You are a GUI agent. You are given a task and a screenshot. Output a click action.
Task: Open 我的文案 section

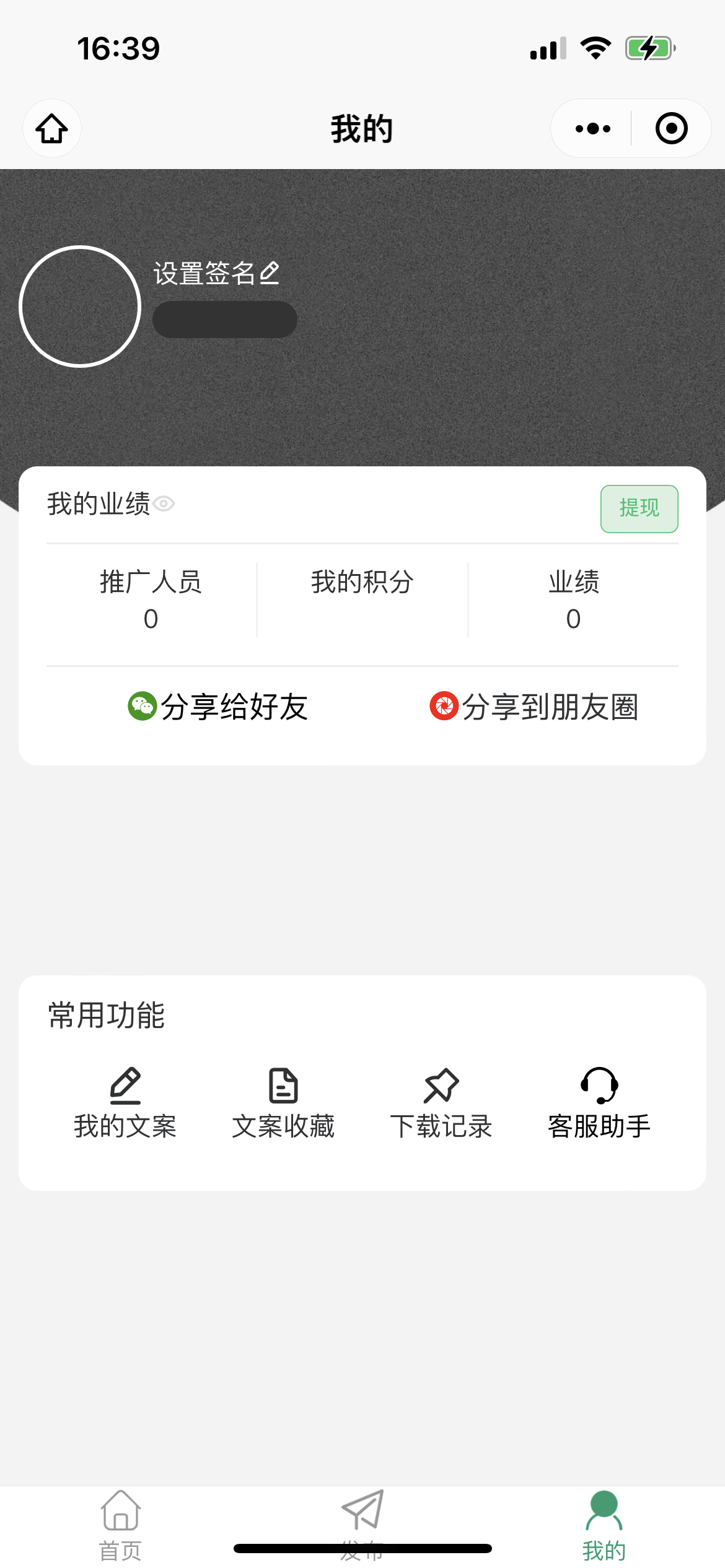(125, 1102)
